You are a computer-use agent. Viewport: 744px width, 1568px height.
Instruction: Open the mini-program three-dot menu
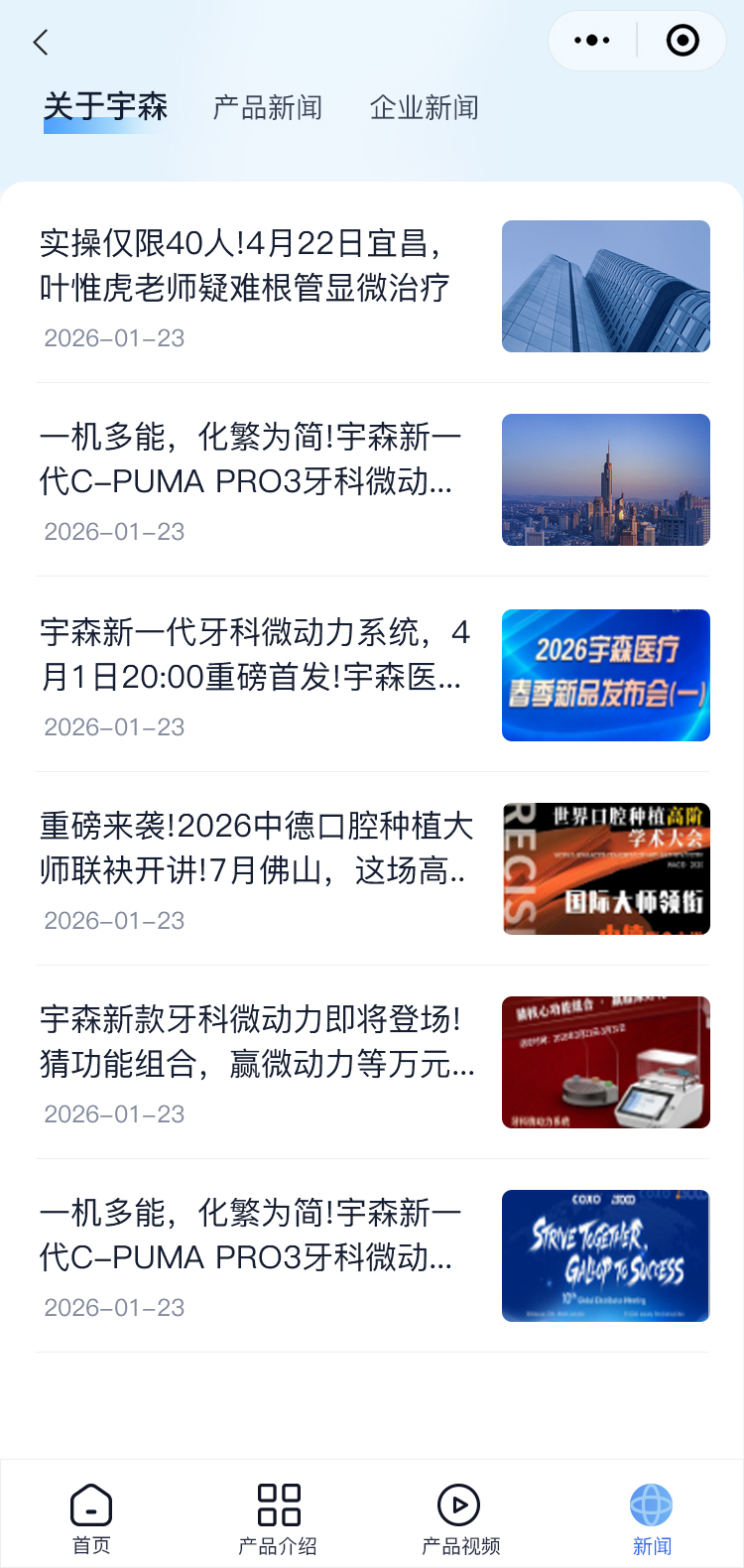pos(592,41)
